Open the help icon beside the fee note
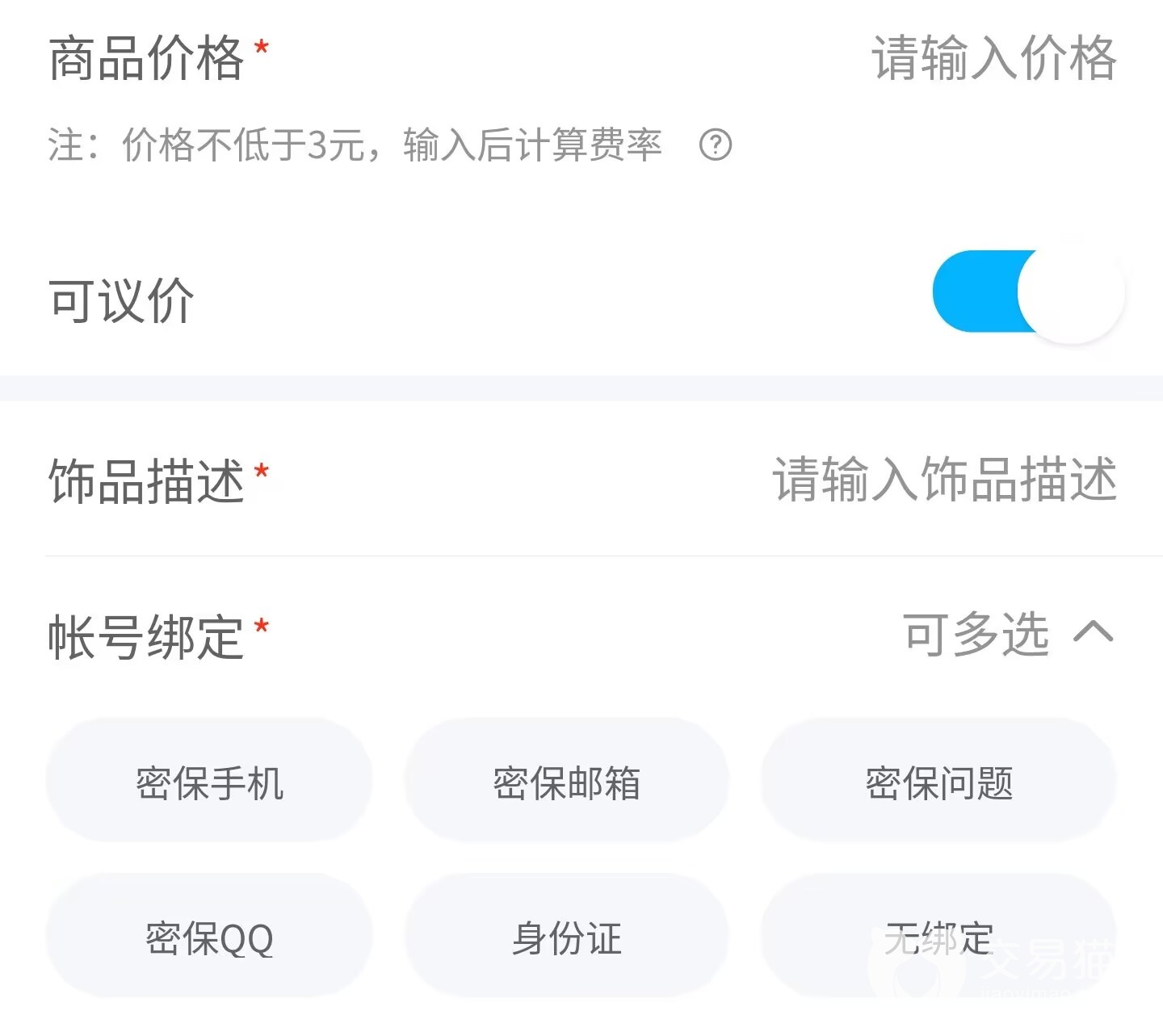Screen dimensions: 1163x1036 716,145
